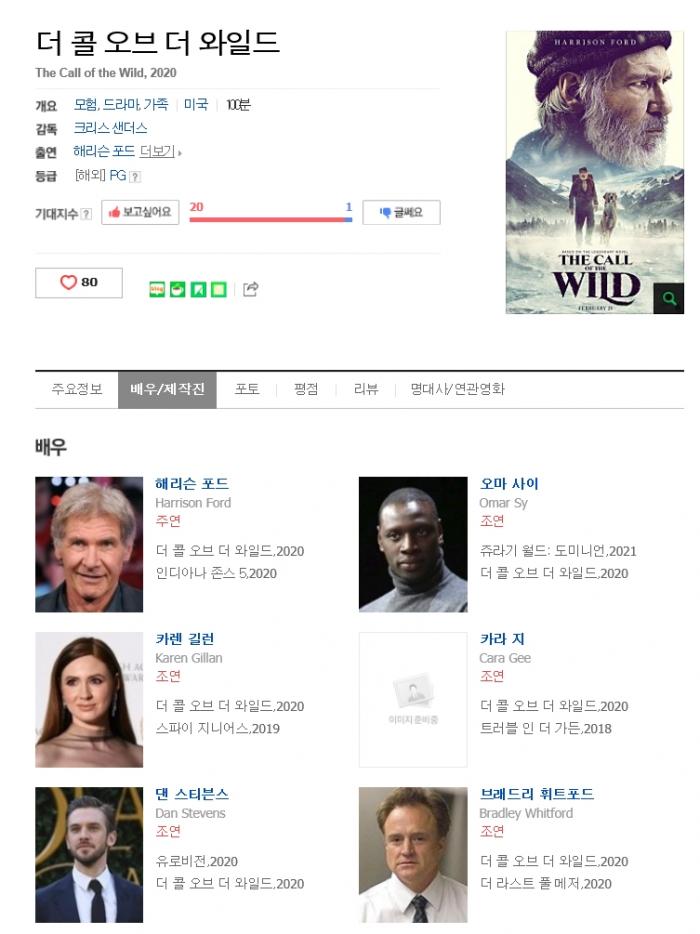This screenshot has width=700, height=934.
Task: Like the movie with the heart button
Action: tap(79, 283)
